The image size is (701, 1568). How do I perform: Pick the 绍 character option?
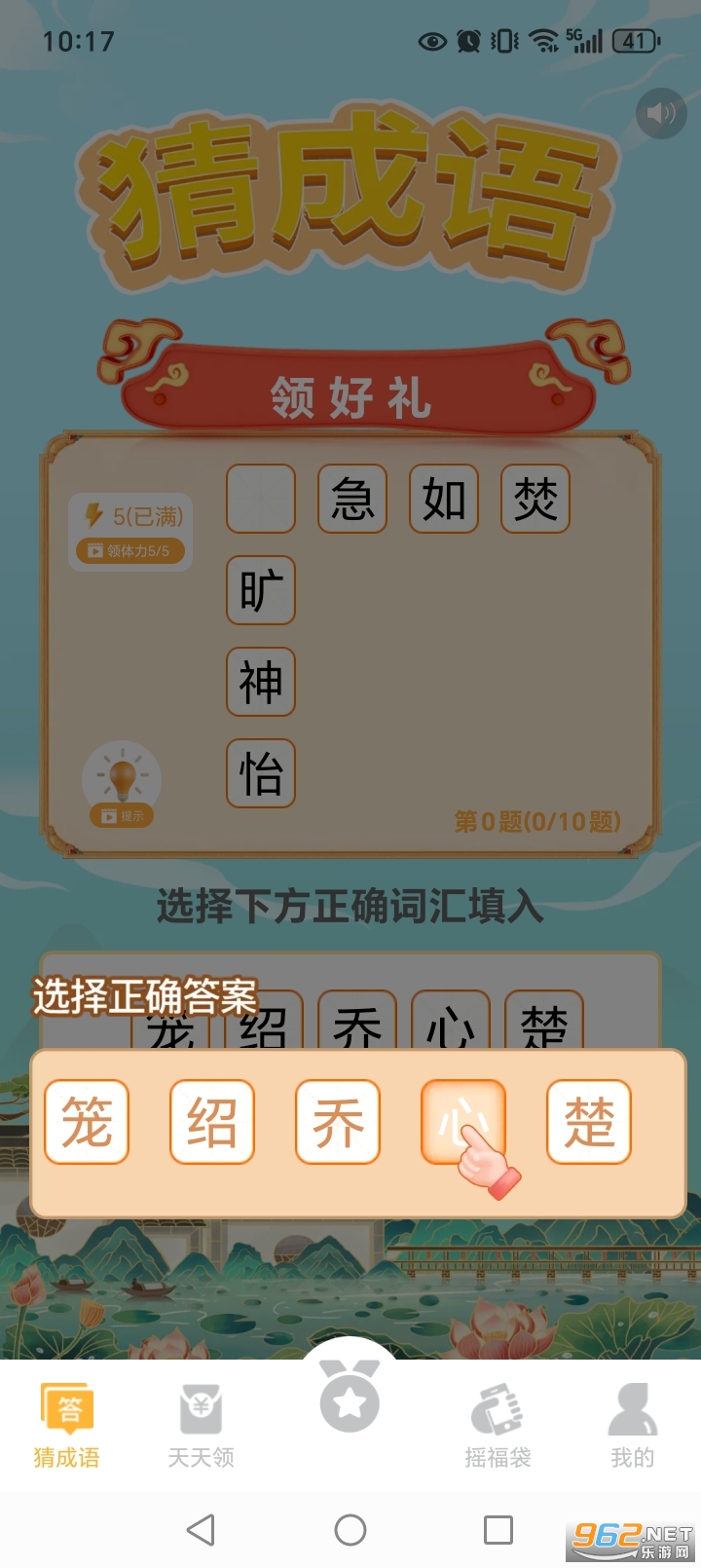211,1122
